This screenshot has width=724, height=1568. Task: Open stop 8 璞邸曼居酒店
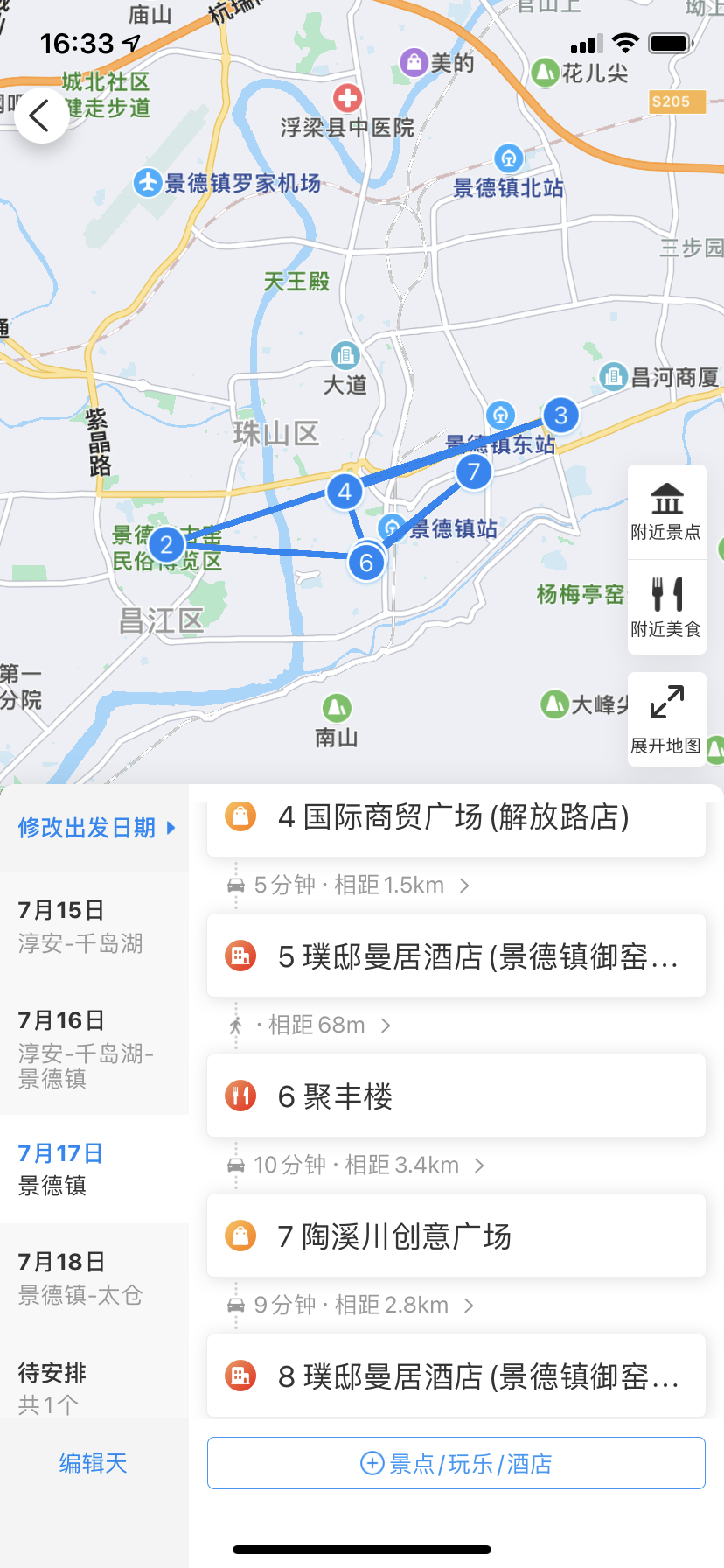pos(456,1376)
